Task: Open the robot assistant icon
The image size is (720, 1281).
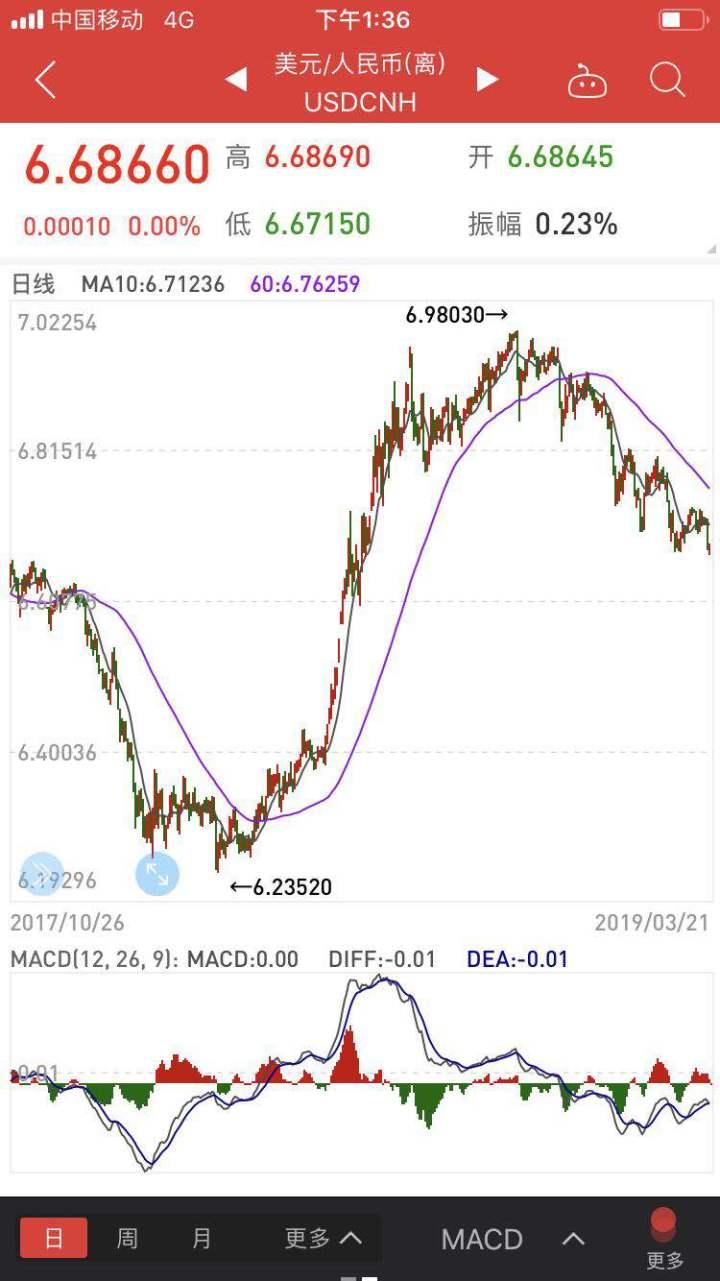Action: [587, 81]
